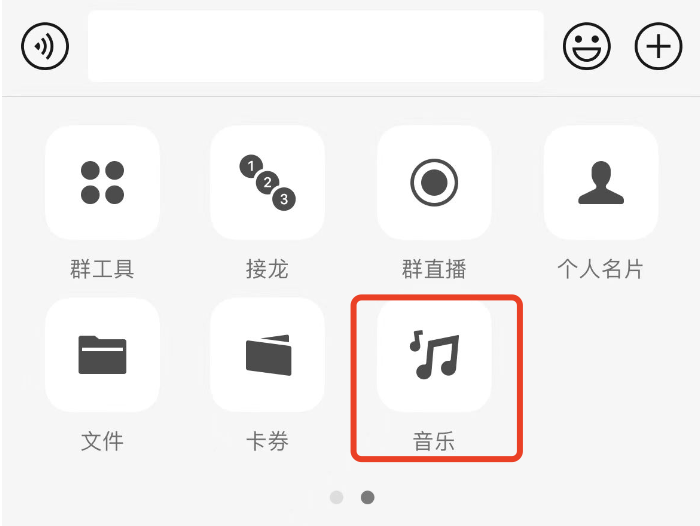Toggle the plus attachments panel
Image resolution: width=700 pixels, height=526 pixels.
point(658,46)
